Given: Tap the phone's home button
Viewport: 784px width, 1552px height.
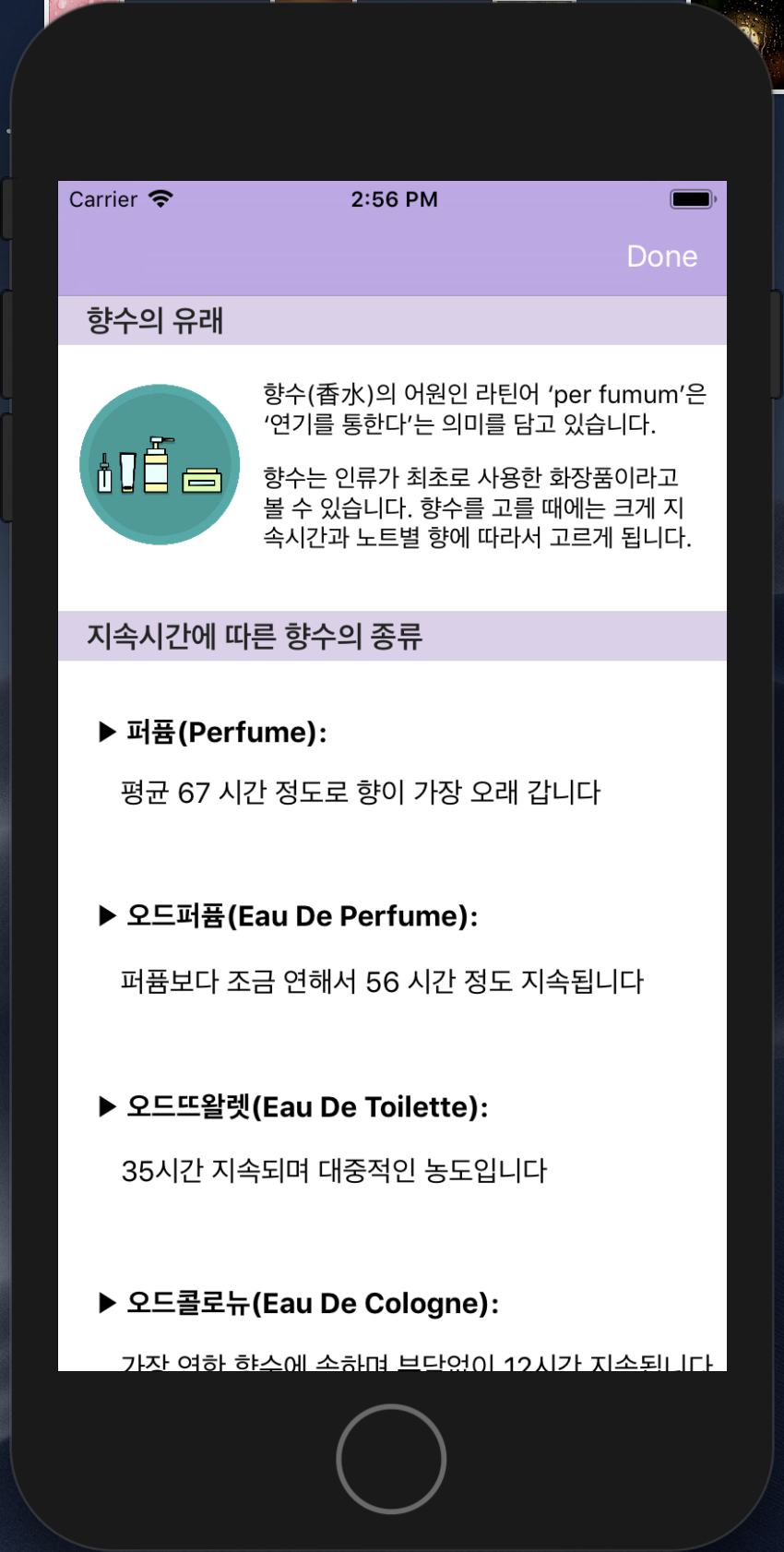Looking at the screenshot, I should click(391, 1459).
